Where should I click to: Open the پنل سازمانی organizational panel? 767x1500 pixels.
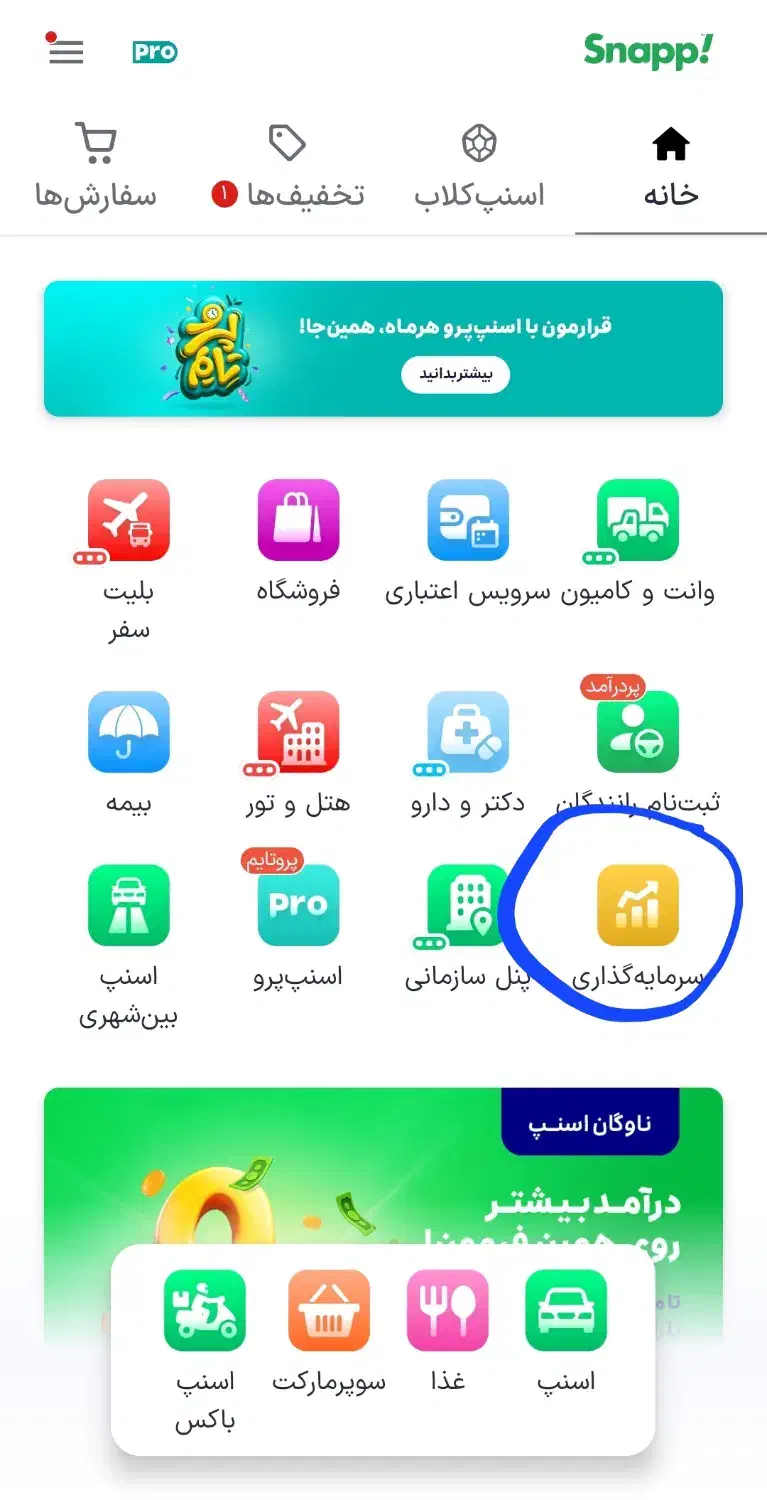tap(467, 905)
